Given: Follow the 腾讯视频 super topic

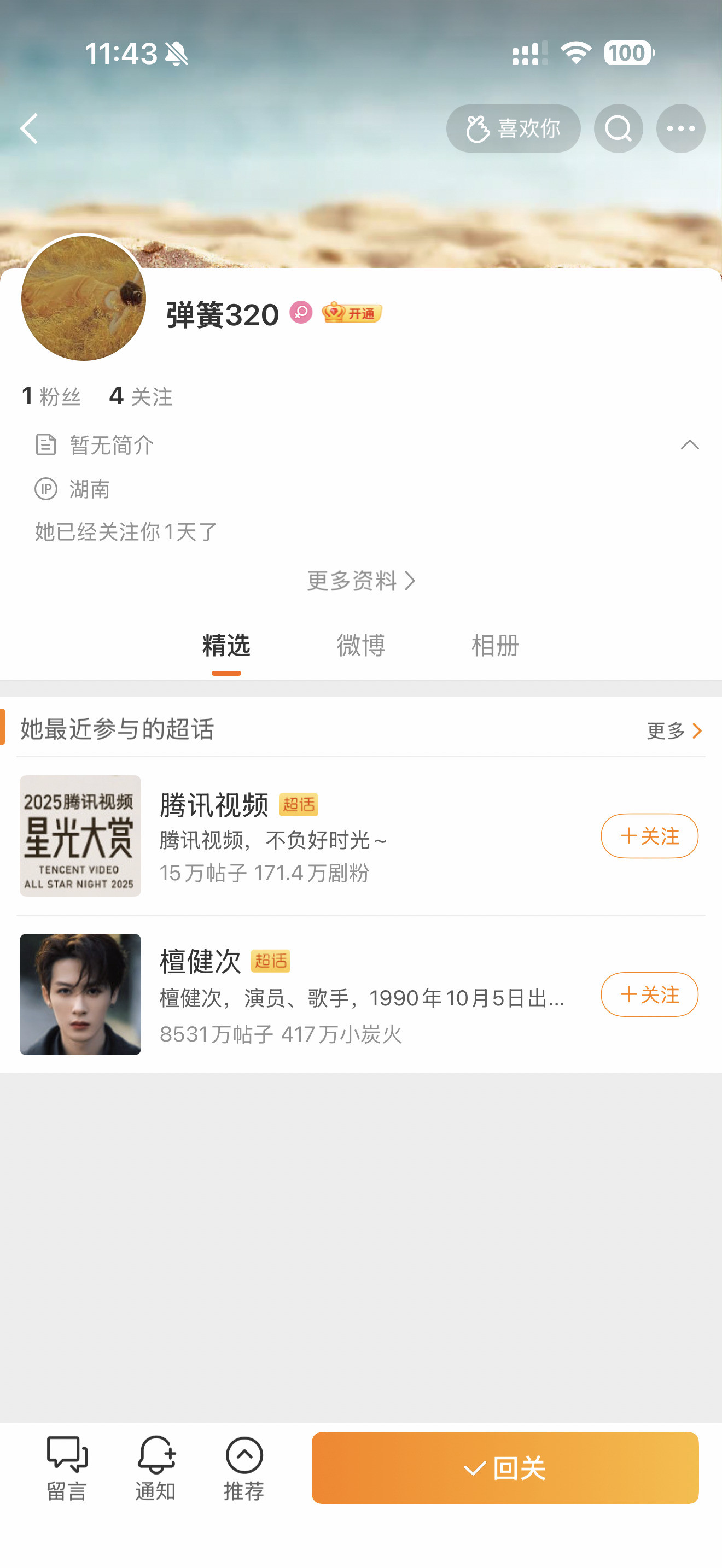Looking at the screenshot, I should [649, 836].
